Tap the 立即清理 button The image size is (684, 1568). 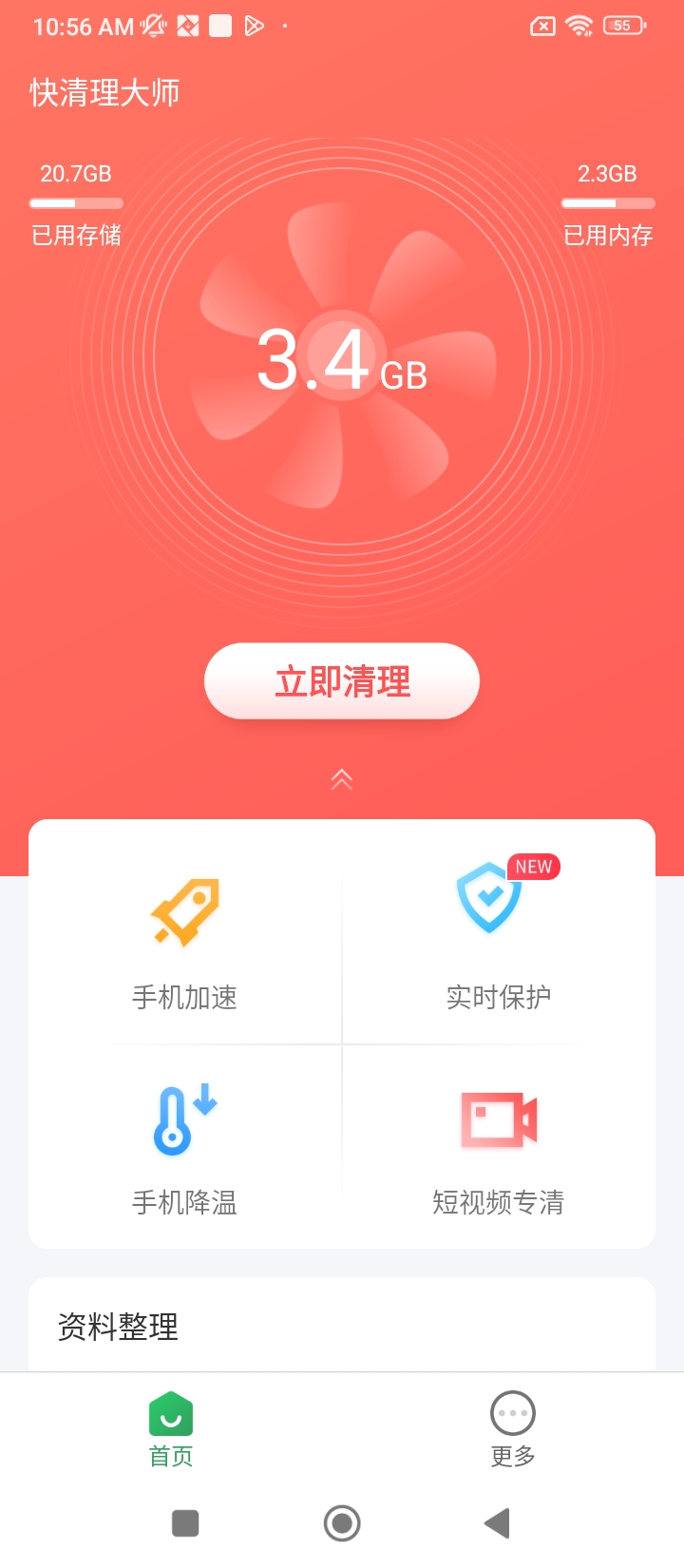pos(342,681)
